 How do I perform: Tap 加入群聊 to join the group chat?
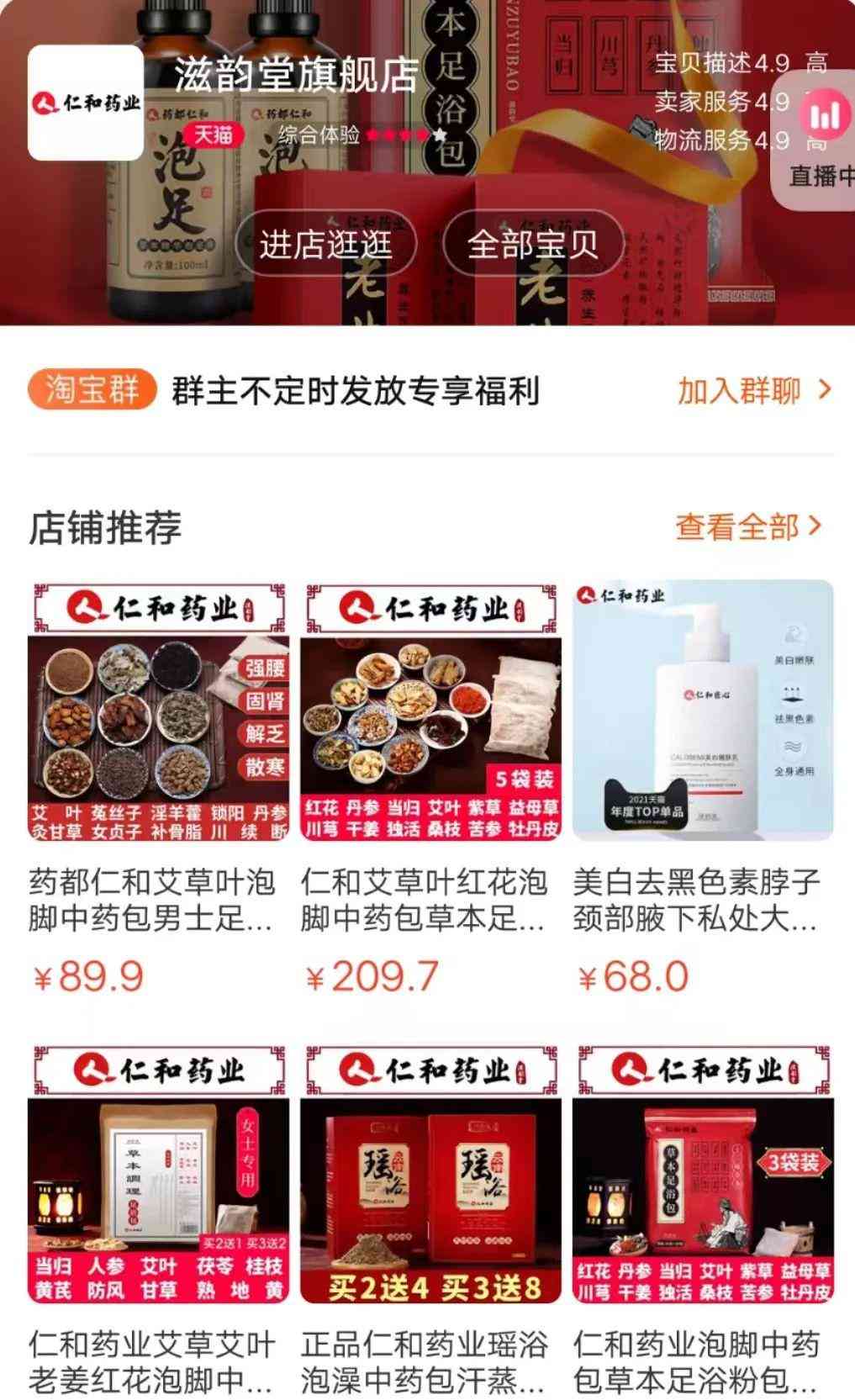[753, 391]
